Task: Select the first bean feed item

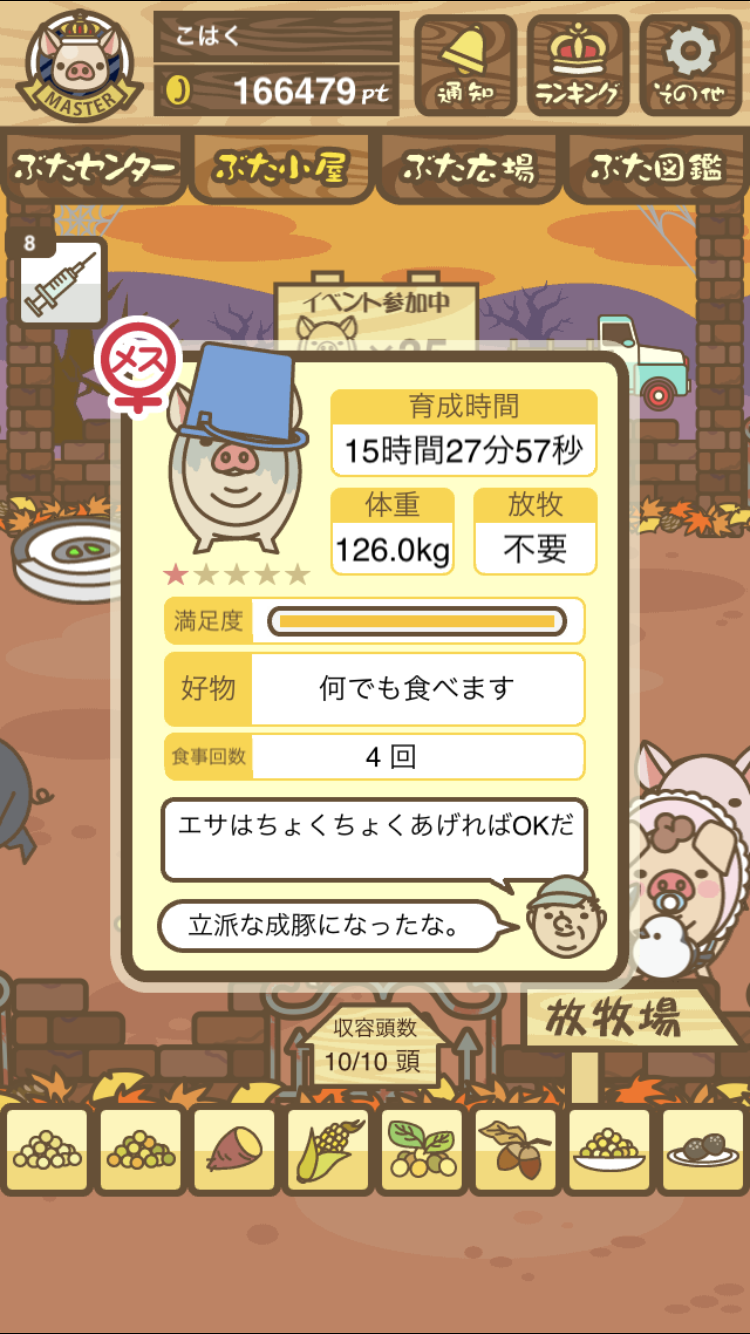Action: (46, 1150)
